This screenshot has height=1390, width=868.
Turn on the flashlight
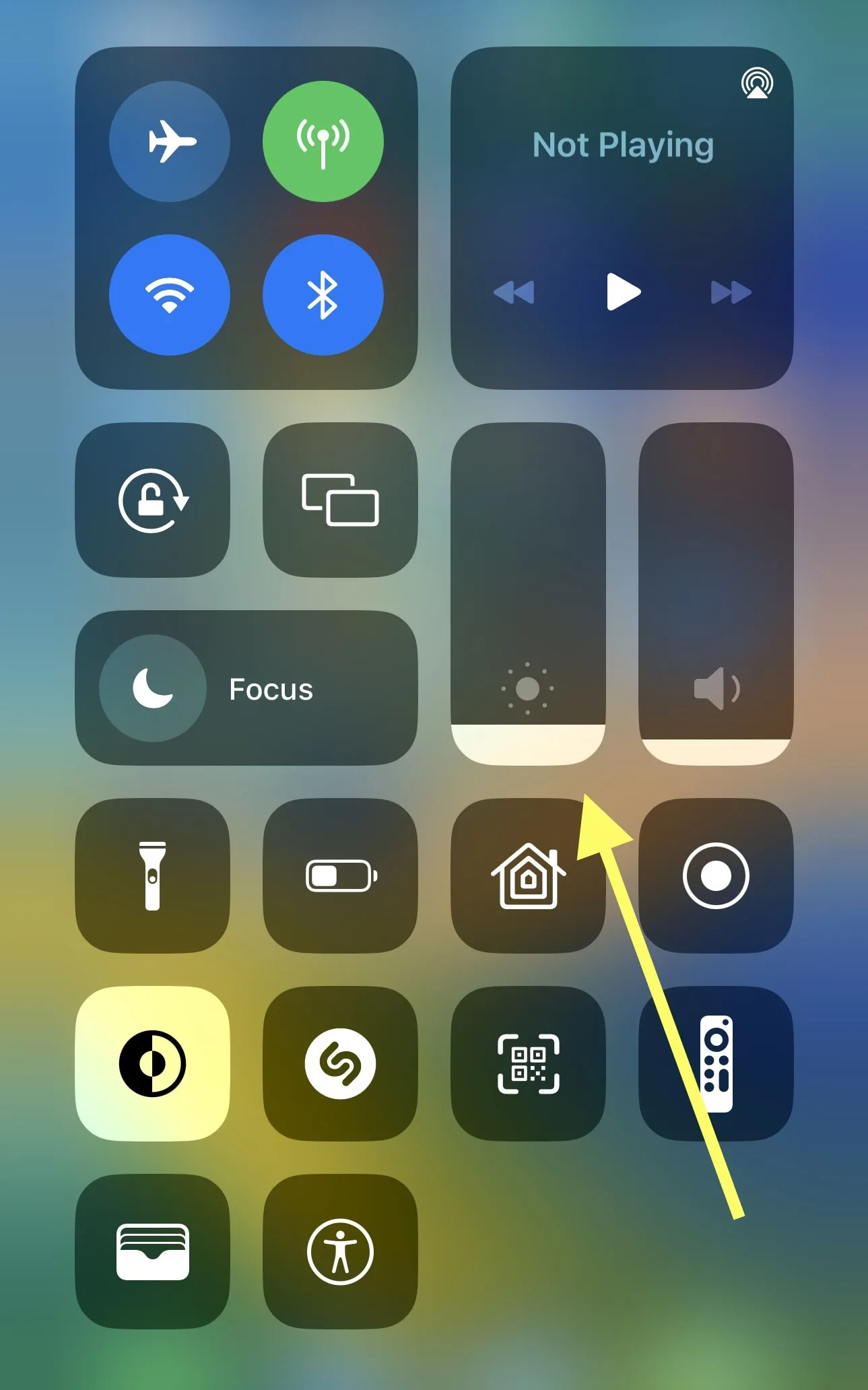(x=153, y=875)
